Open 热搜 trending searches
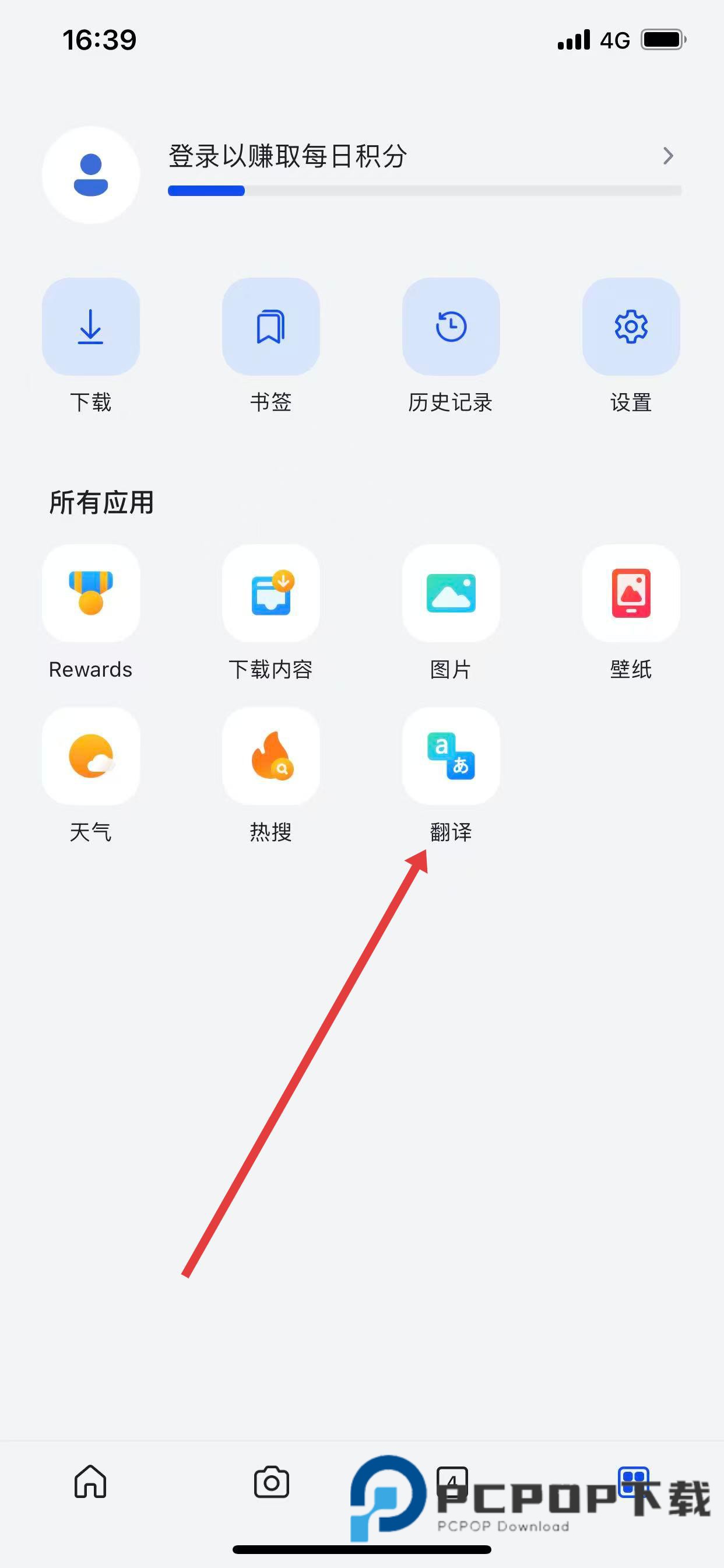This screenshot has width=724, height=1568. click(270, 756)
